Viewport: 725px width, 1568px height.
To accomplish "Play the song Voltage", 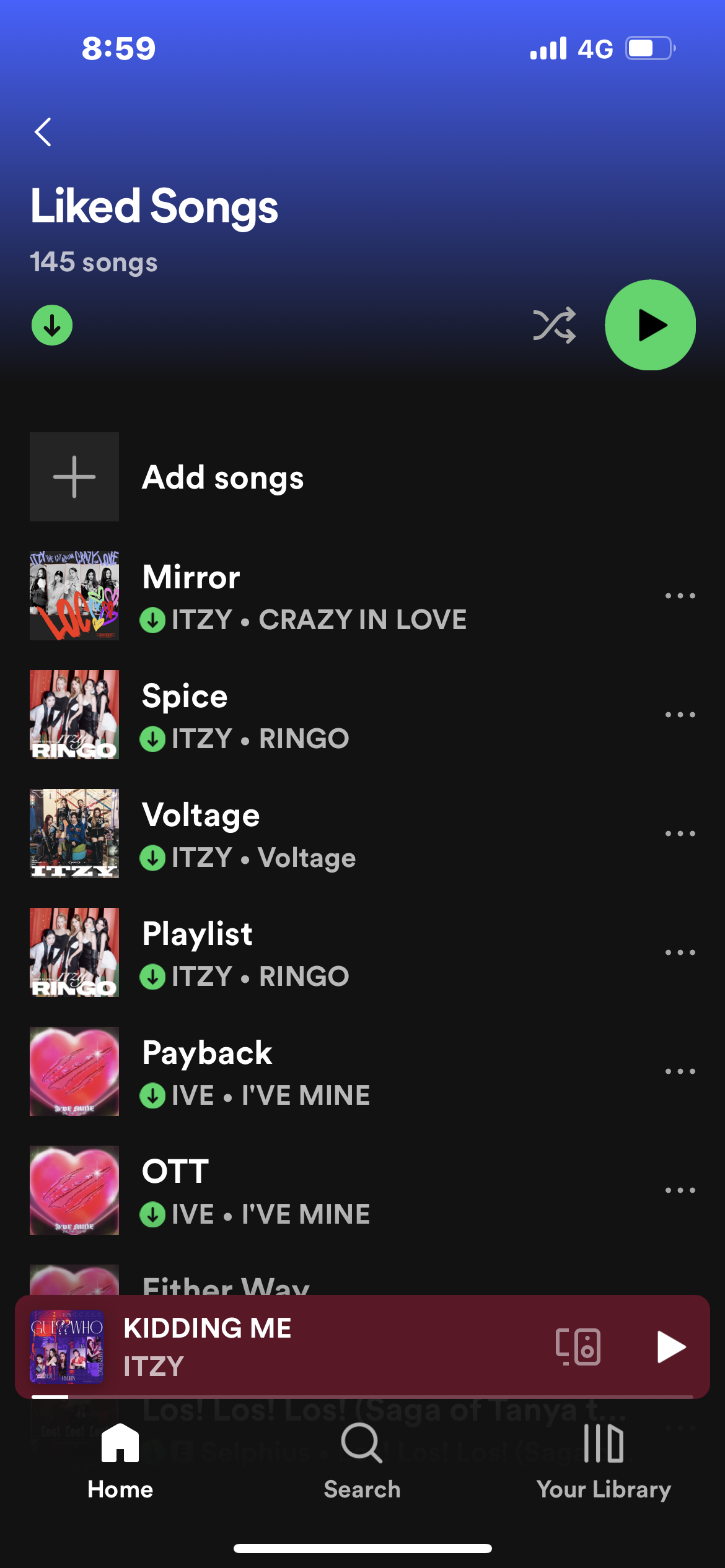I will [x=310, y=834].
